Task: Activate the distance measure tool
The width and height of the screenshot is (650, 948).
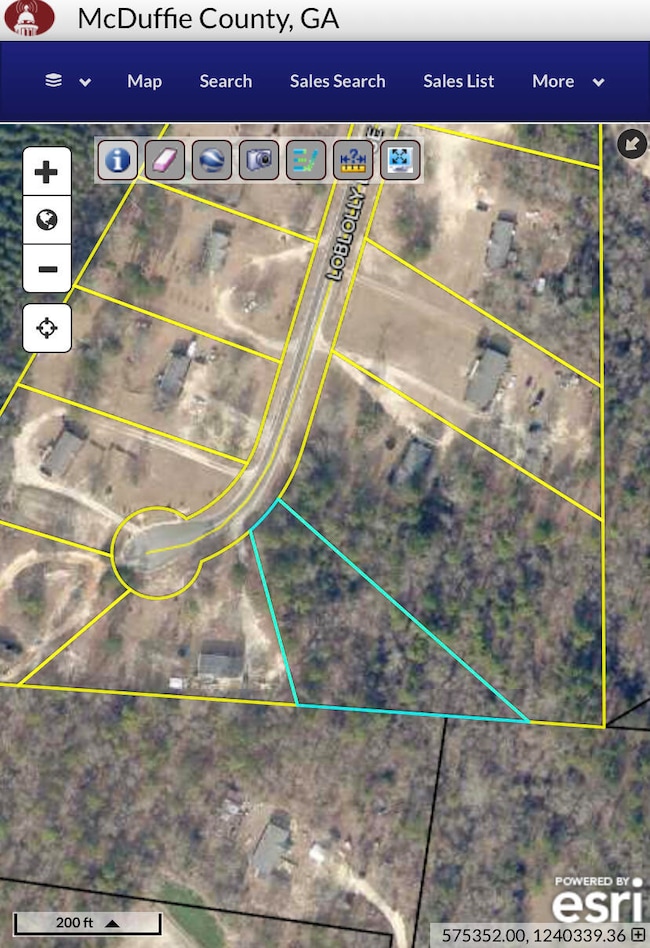Action: tap(353, 160)
